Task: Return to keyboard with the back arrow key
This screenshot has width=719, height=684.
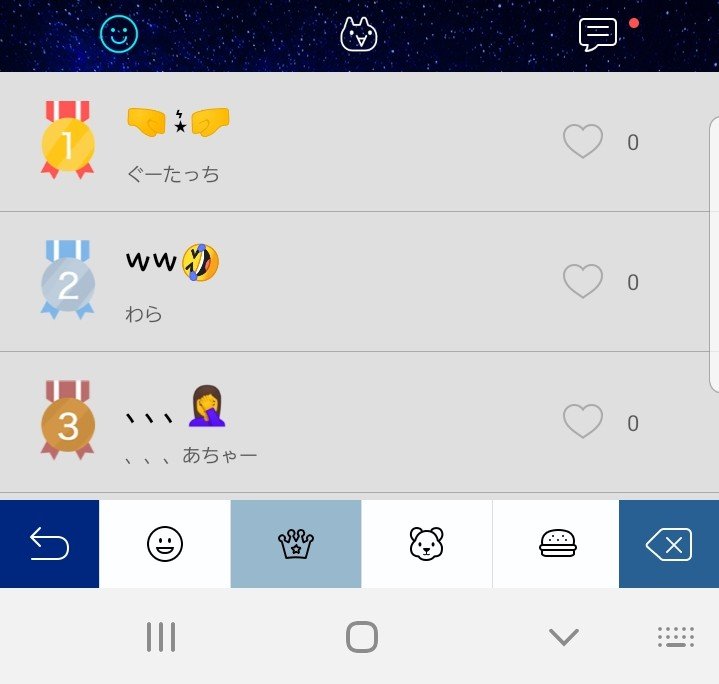Action: 49,544
